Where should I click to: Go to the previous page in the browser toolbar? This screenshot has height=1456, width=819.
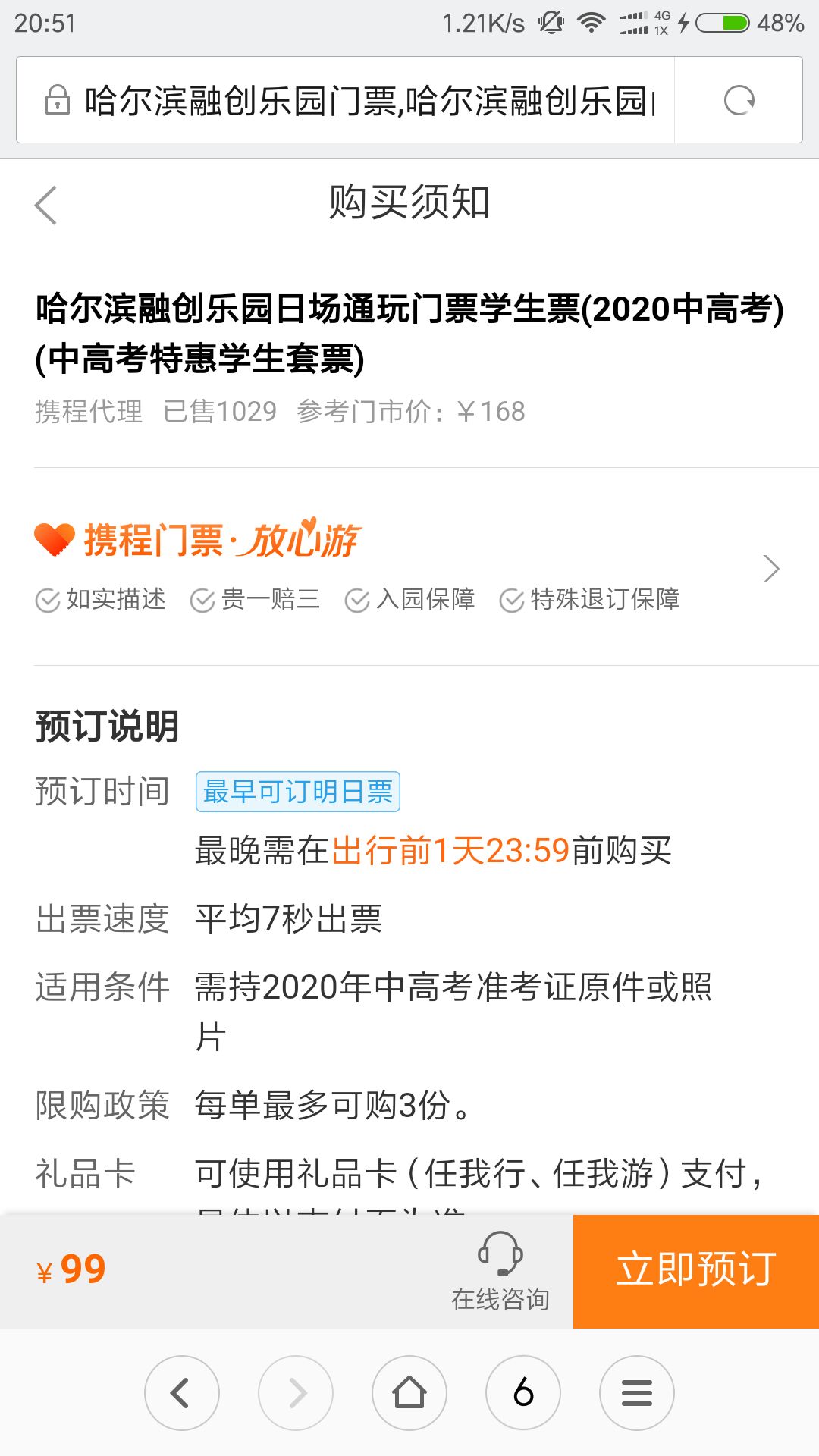[x=182, y=1393]
